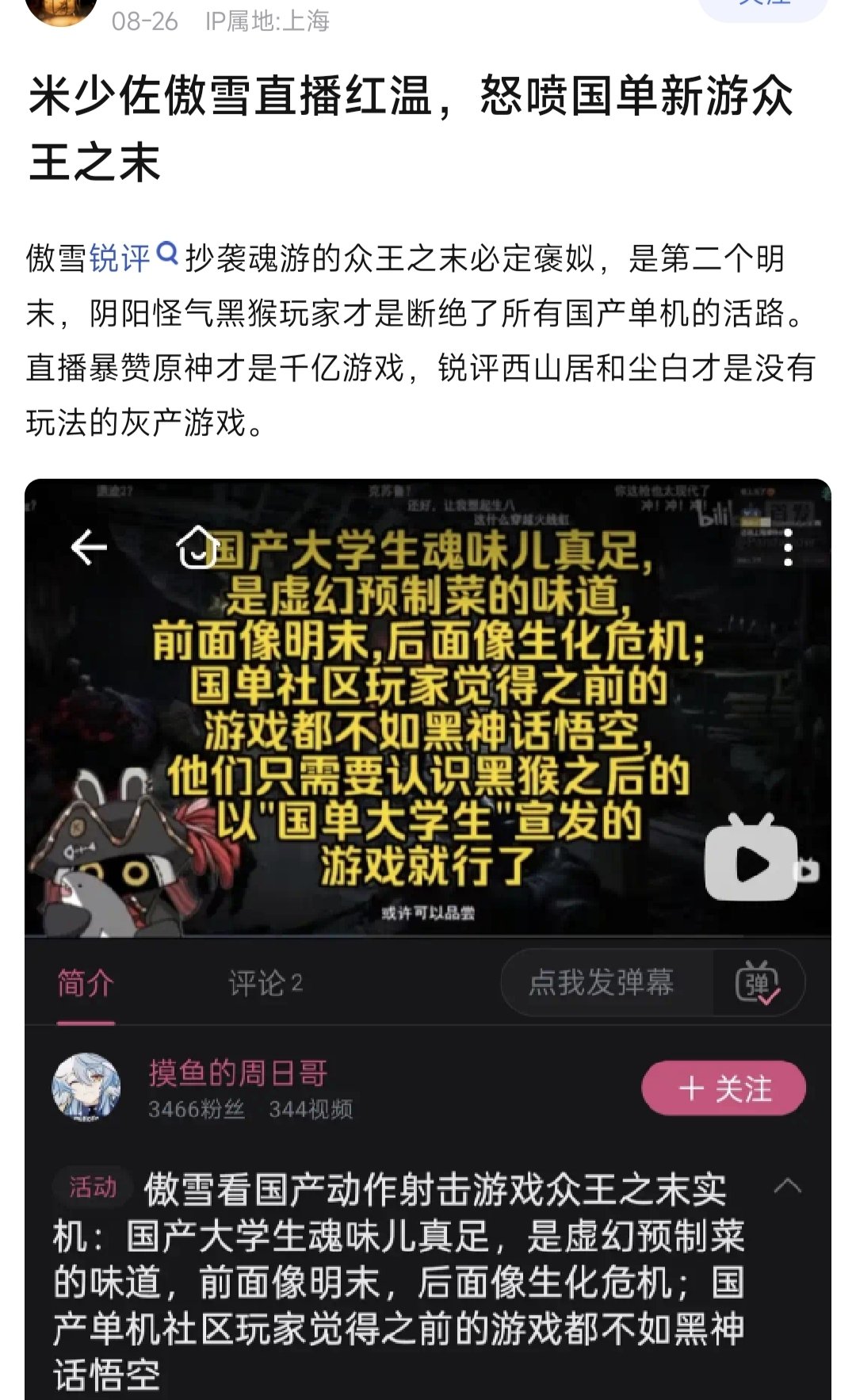Open the 锐评 search keyword link
The width and height of the screenshot is (856, 1400).
(x=132, y=258)
